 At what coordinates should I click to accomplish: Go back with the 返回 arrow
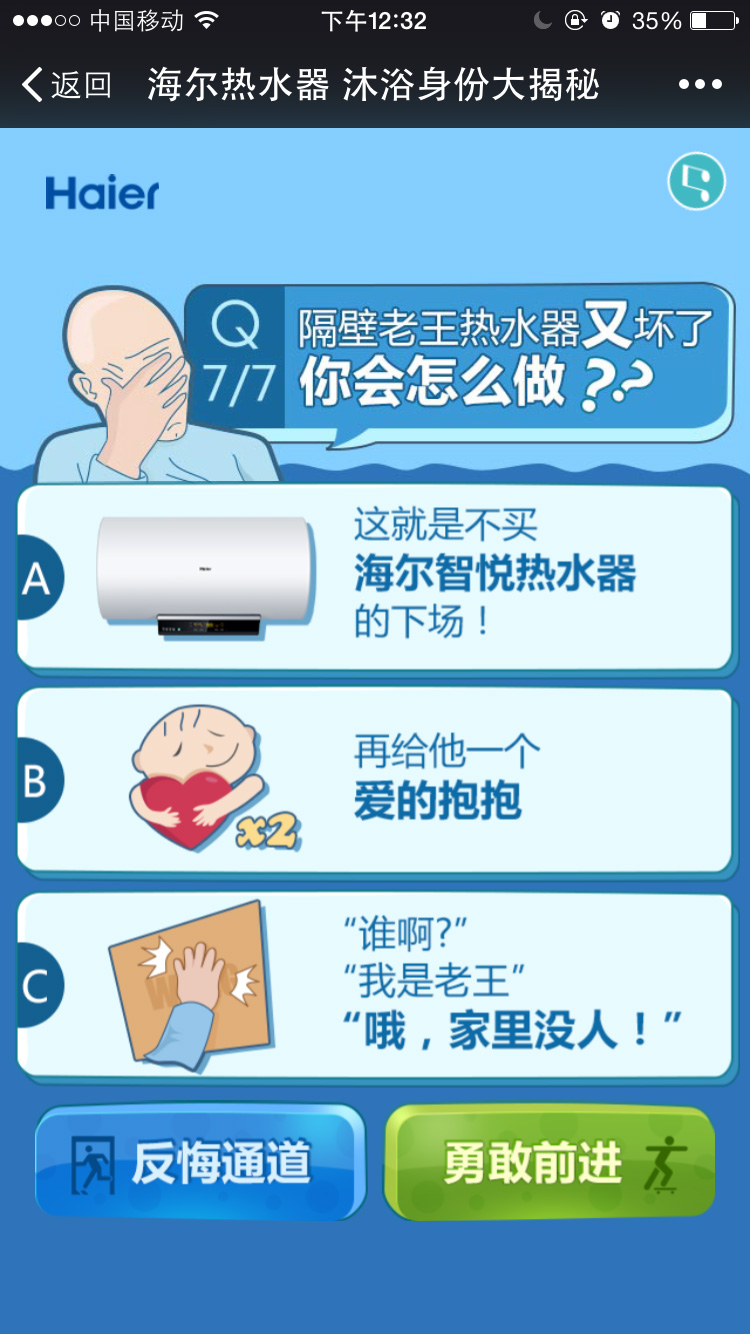(x=65, y=85)
